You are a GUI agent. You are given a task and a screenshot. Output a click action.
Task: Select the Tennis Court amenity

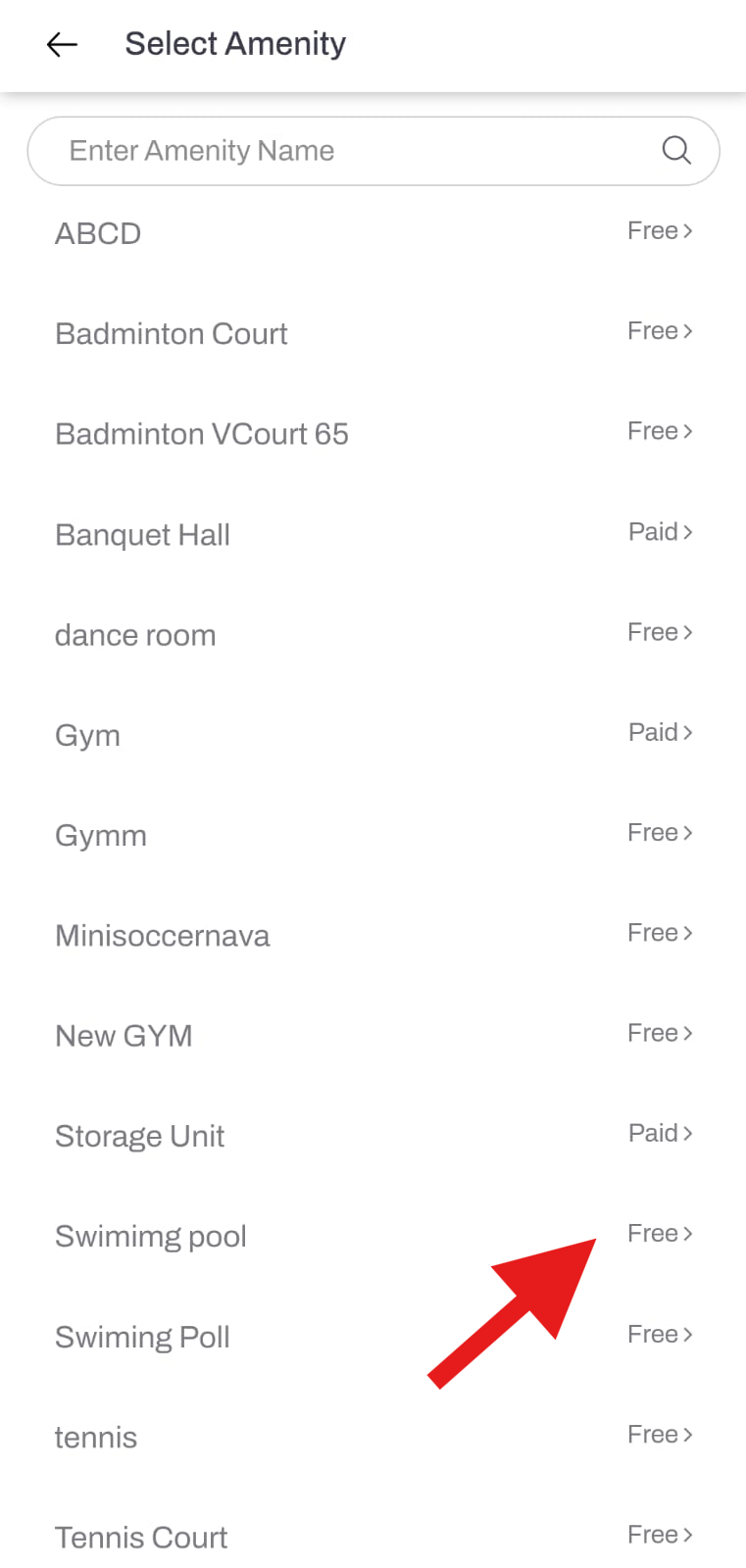tap(373, 1537)
